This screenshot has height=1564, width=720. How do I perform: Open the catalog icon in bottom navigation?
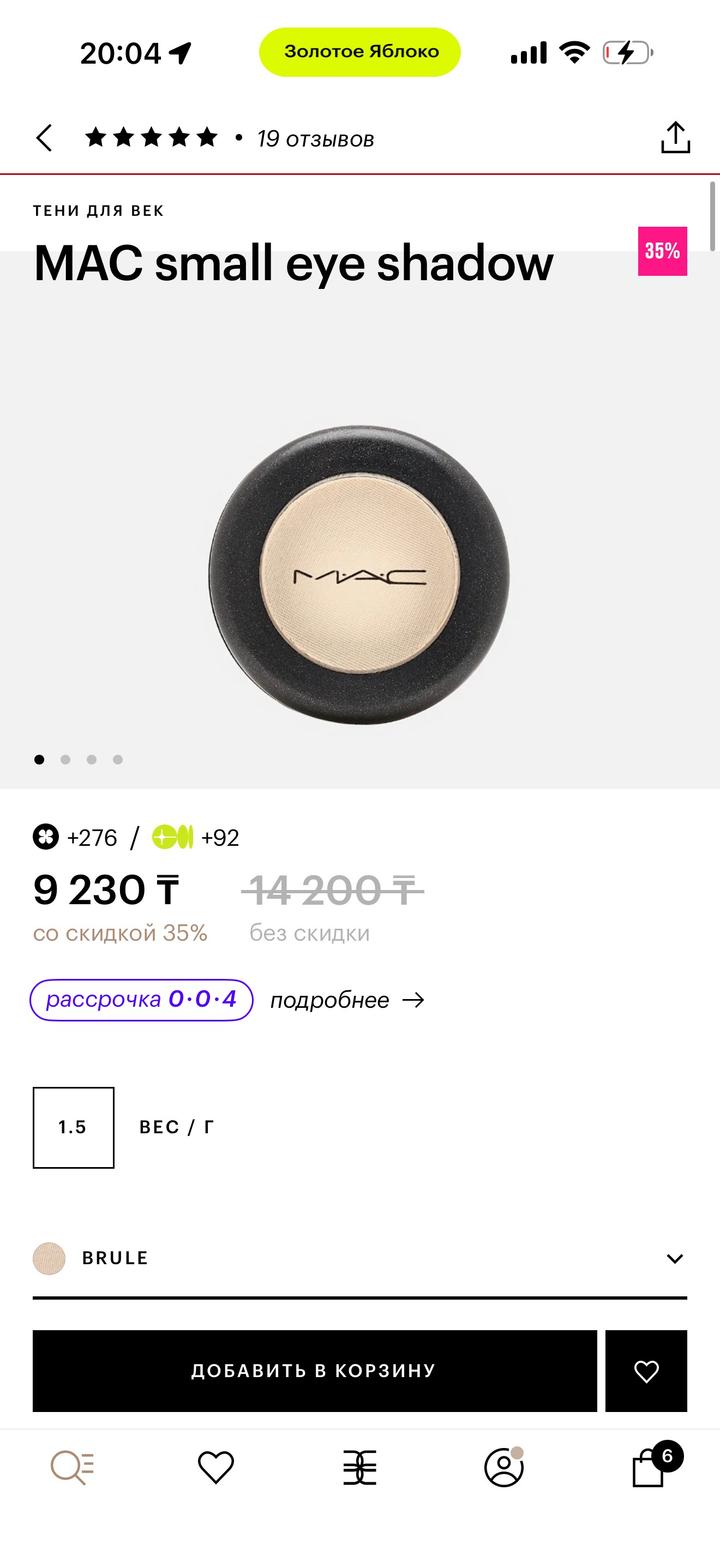360,1467
